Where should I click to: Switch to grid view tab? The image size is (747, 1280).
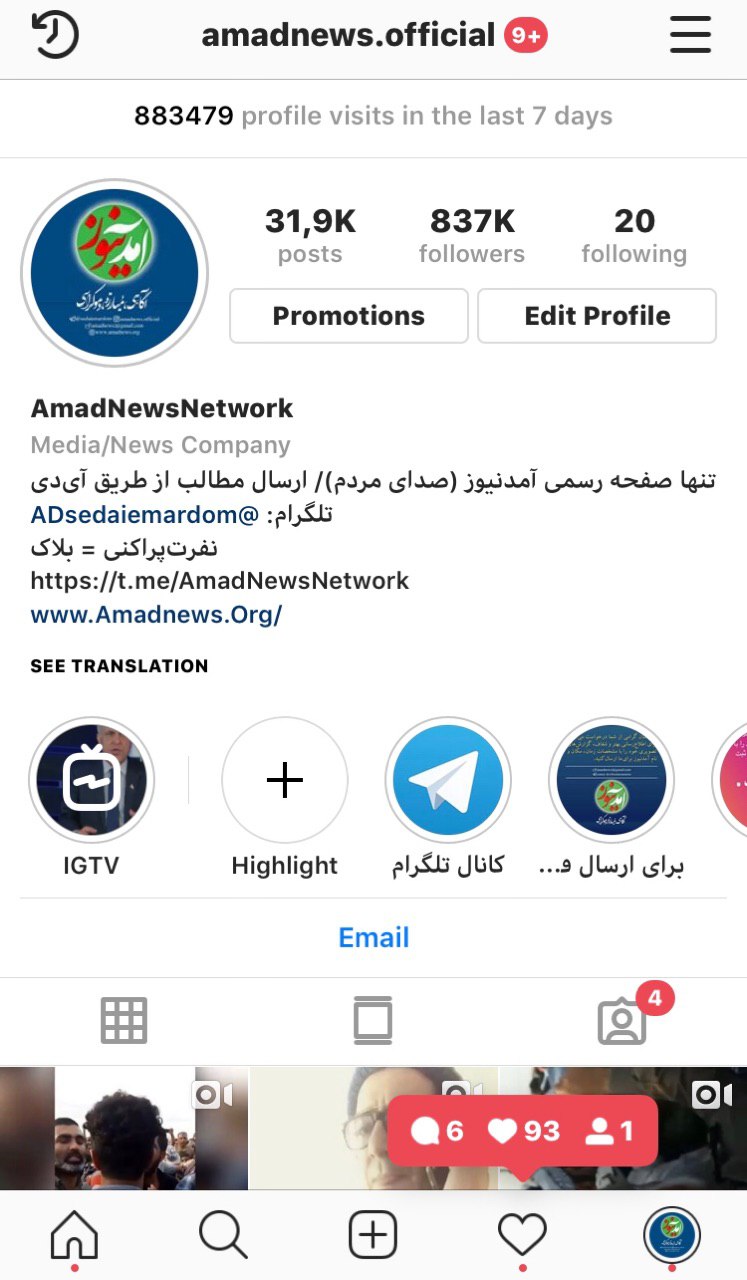tap(124, 1021)
